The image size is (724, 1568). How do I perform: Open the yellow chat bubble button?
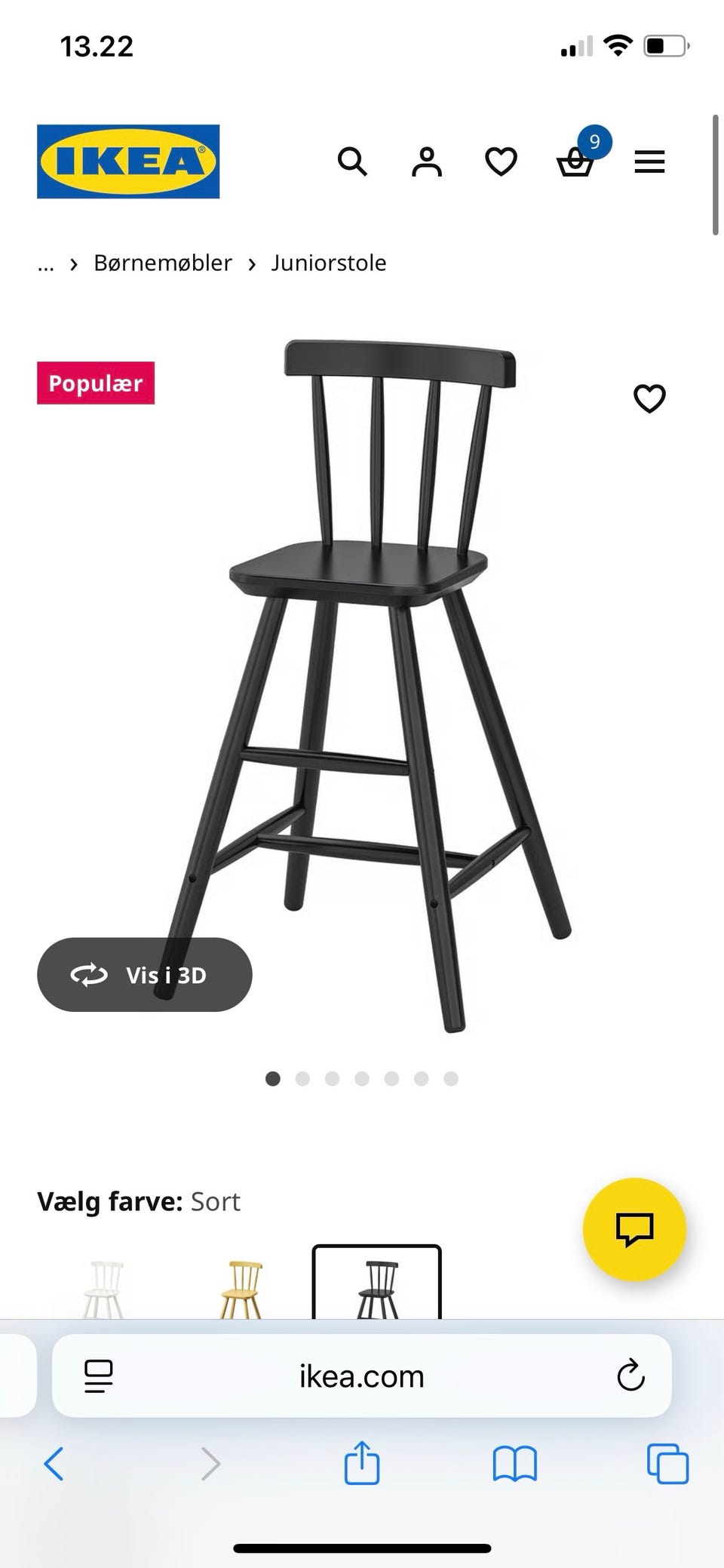pos(634,1229)
